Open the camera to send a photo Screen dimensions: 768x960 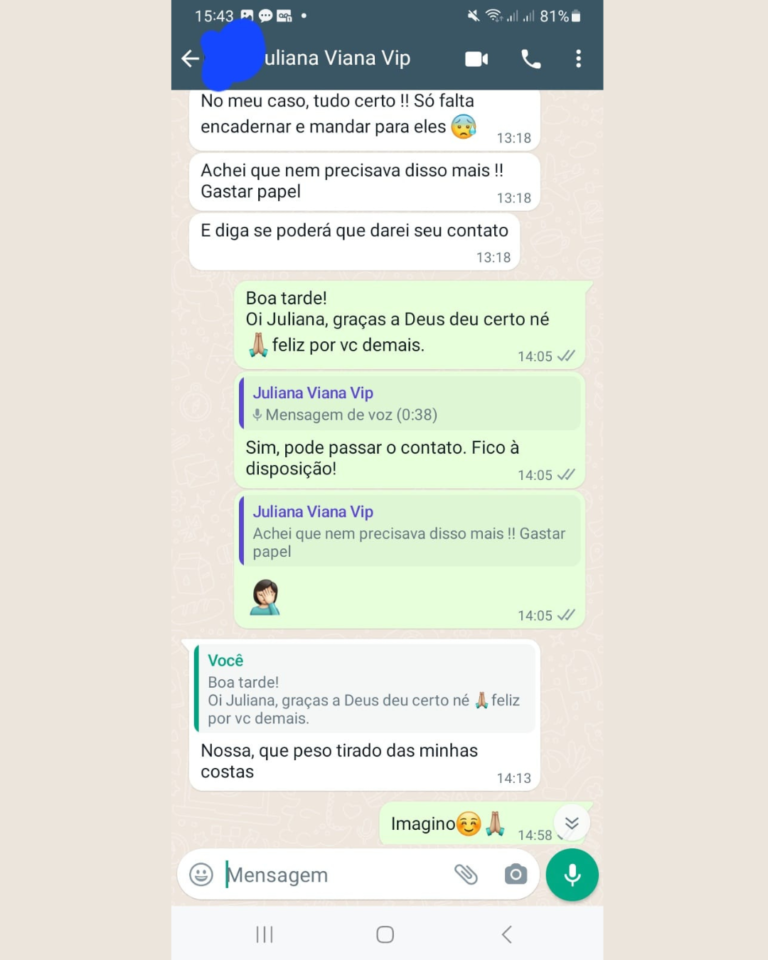point(515,875)
